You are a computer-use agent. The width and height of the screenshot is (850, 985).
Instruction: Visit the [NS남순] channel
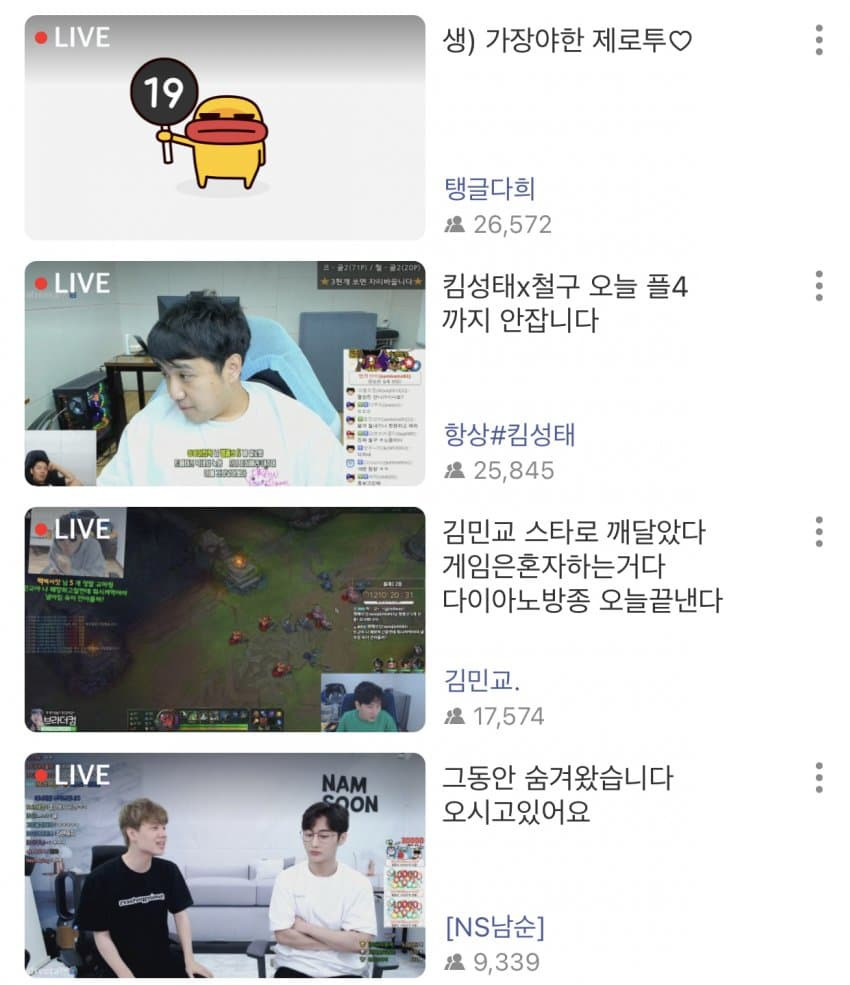pos(495,926)
